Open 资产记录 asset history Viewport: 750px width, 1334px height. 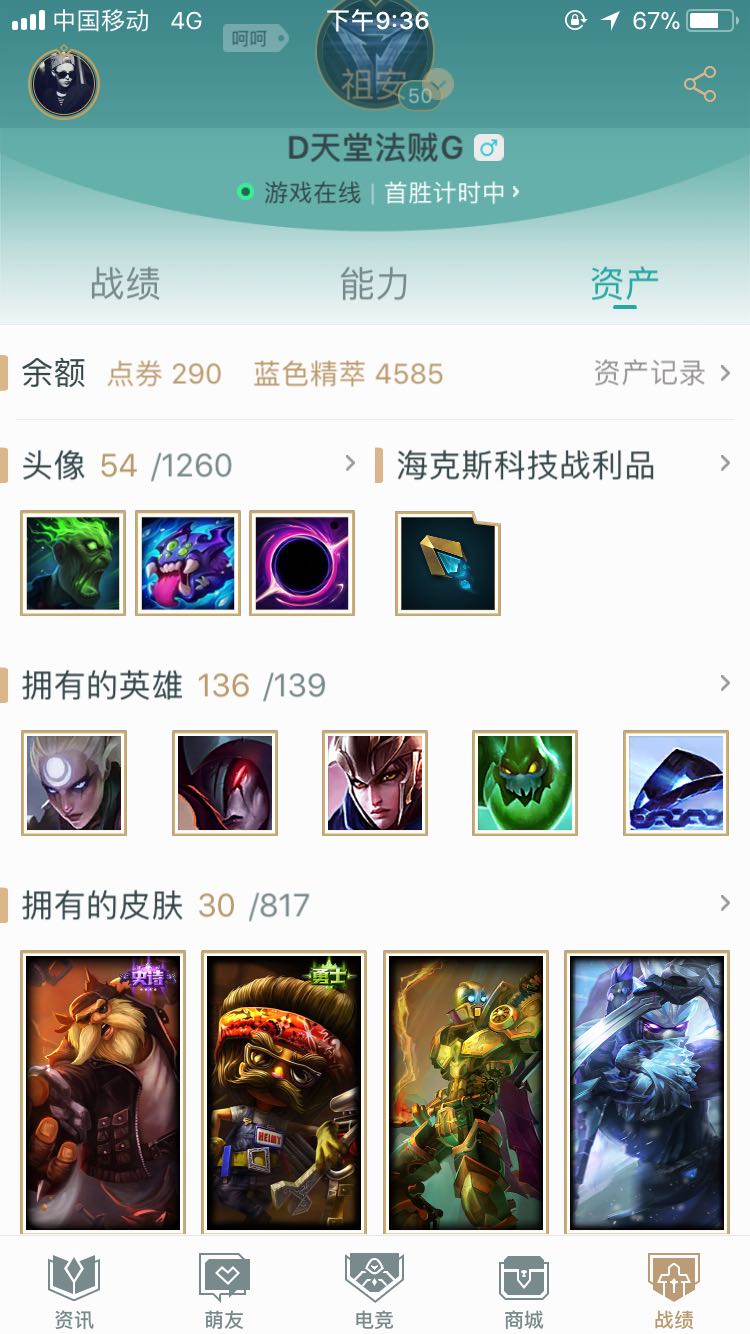tap(662, 374)
